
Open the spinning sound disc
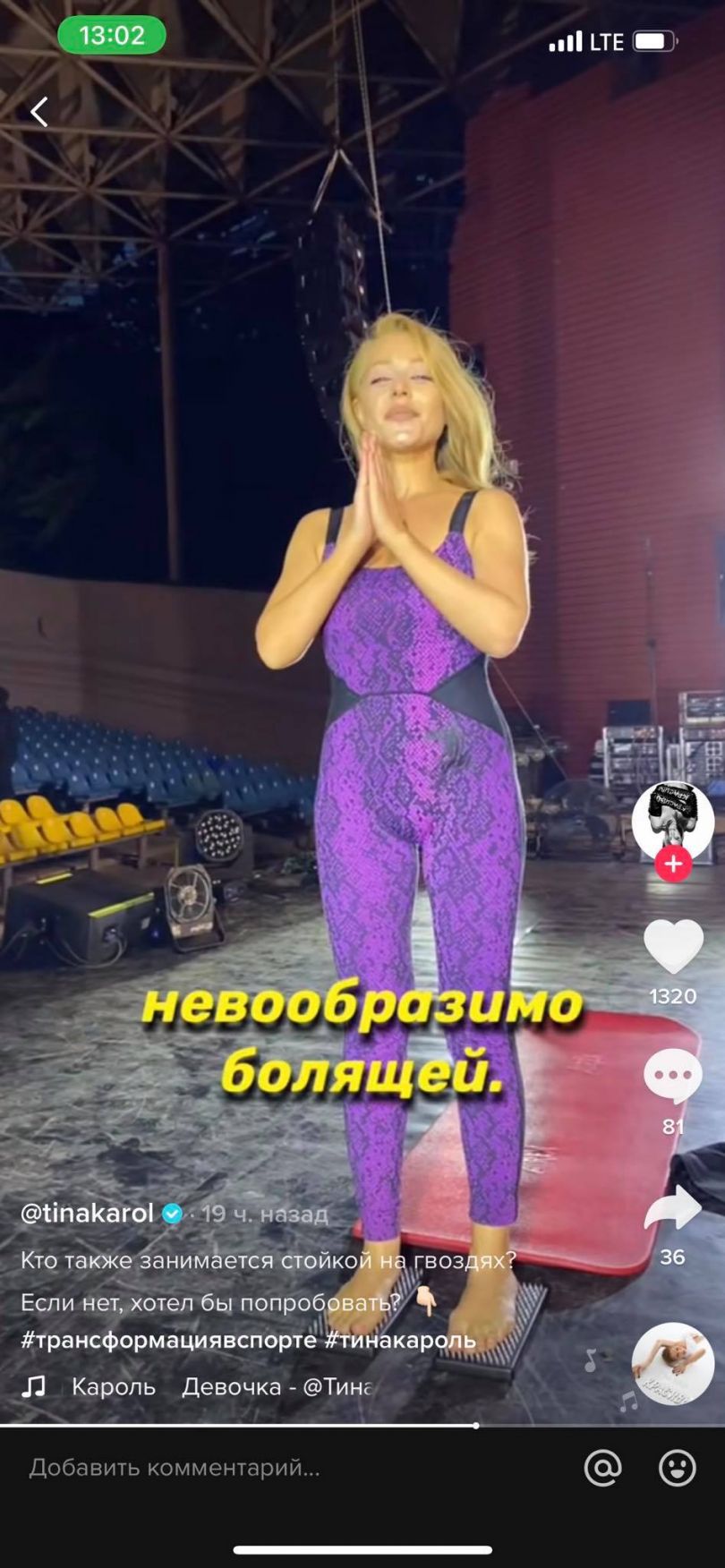click(x=673, y=1363)
